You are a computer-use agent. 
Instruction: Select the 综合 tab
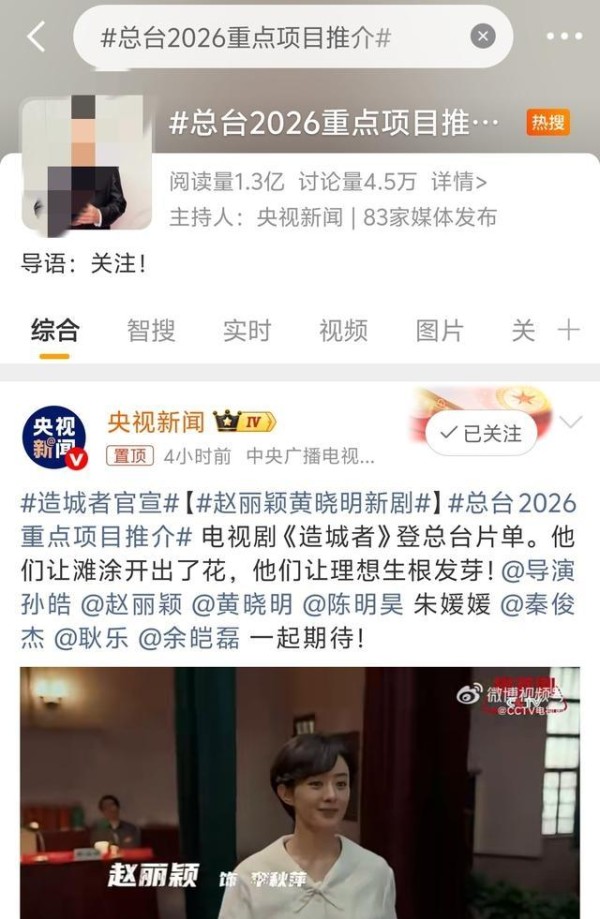tap(55, 331)
